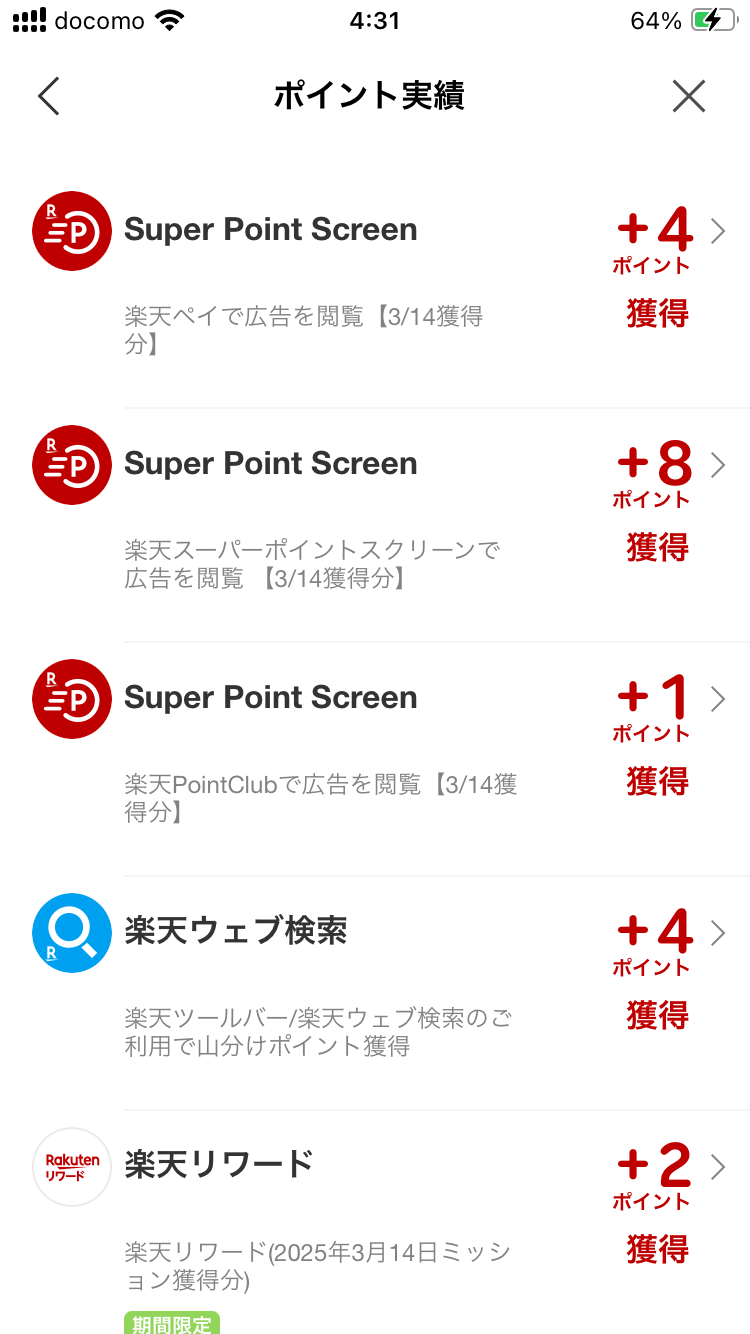
Task: Go back using the top-left arrow
Action: click(x=49, y=96)
